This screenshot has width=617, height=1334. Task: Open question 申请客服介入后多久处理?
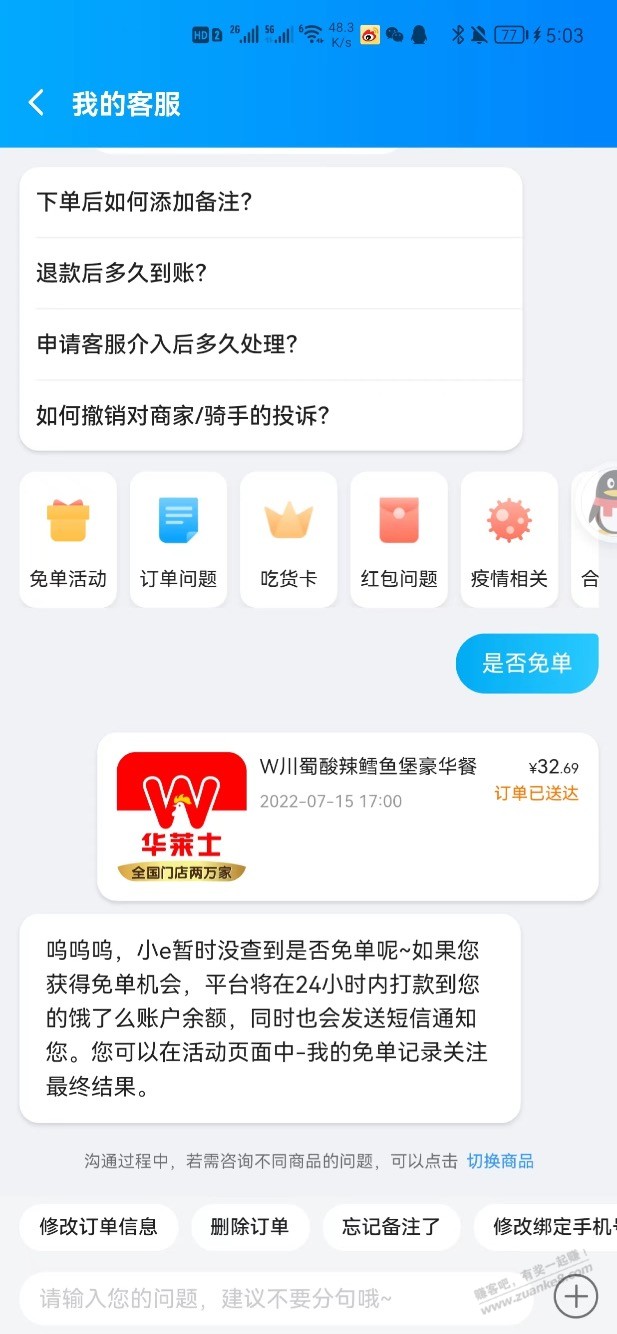pos(271,344)
